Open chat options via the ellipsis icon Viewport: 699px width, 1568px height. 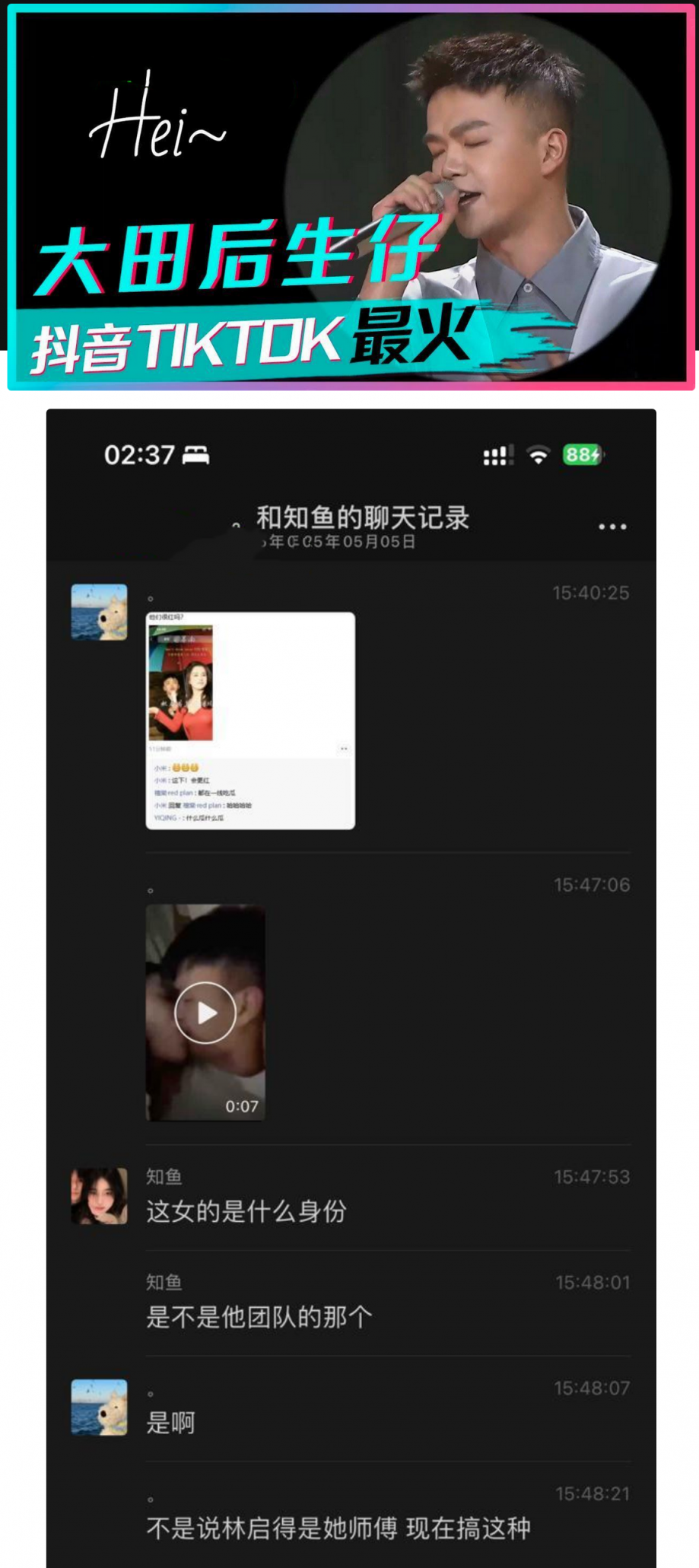coord(612,526)
